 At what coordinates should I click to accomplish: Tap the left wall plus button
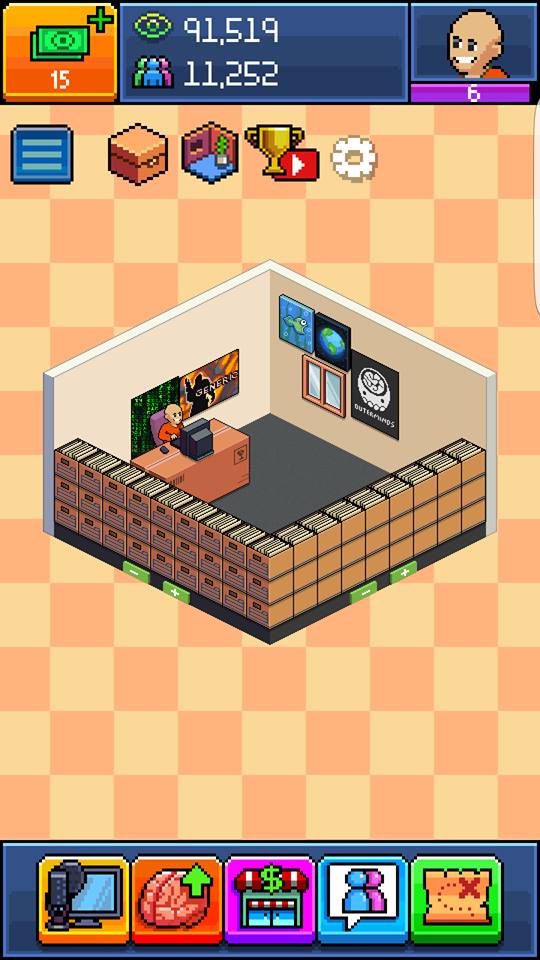tap(176, 592)
